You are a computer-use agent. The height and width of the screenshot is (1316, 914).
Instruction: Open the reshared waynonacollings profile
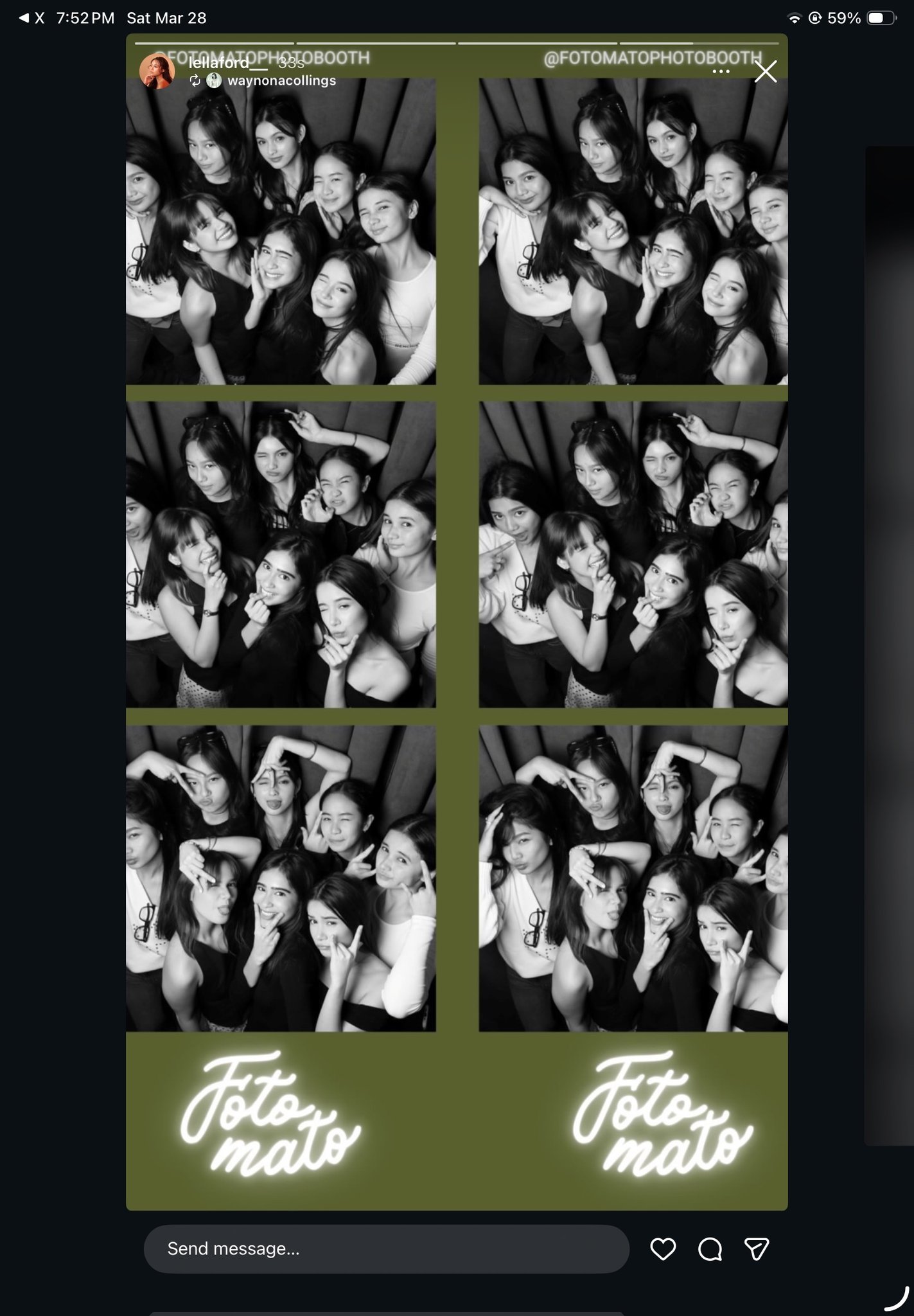[x=281, y=81]
